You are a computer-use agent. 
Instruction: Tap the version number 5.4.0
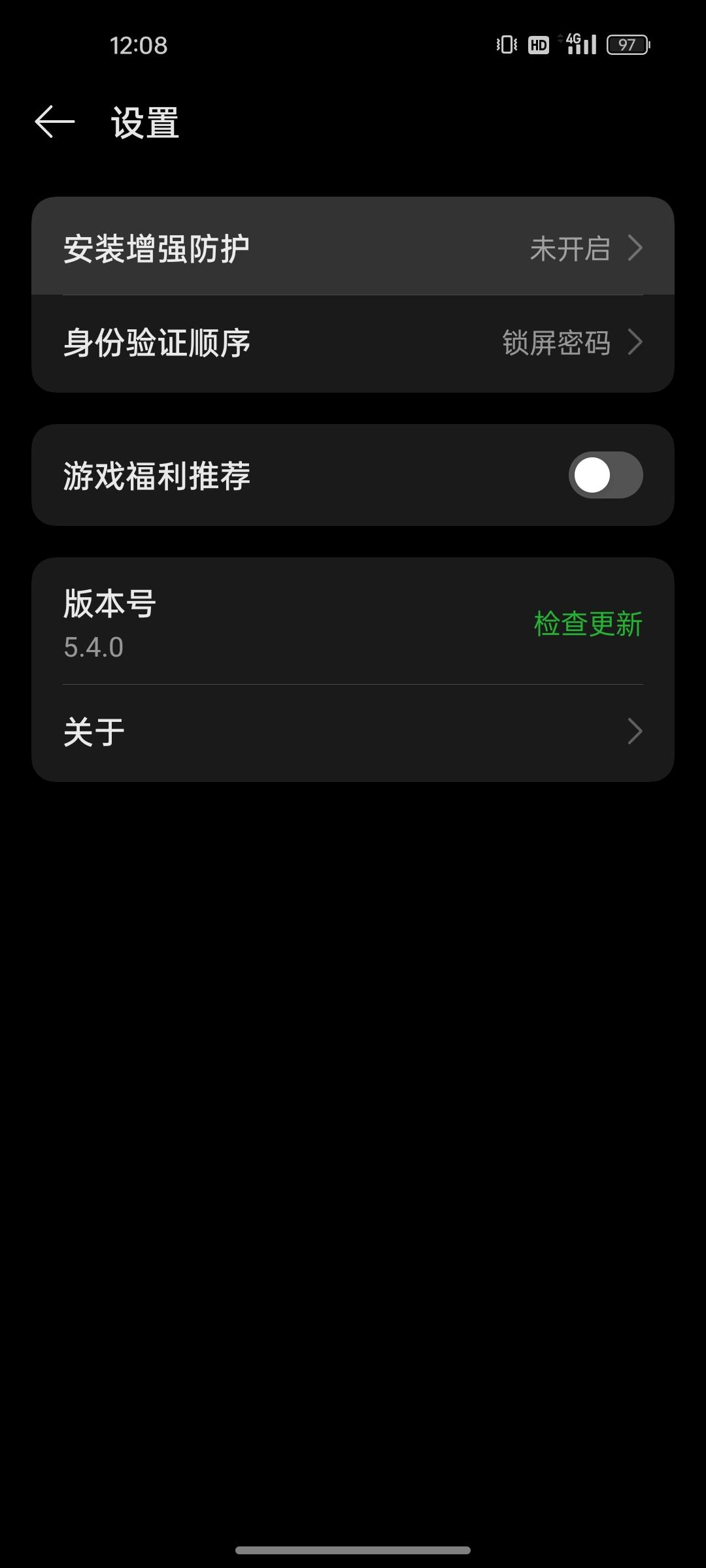click(92, 647)
